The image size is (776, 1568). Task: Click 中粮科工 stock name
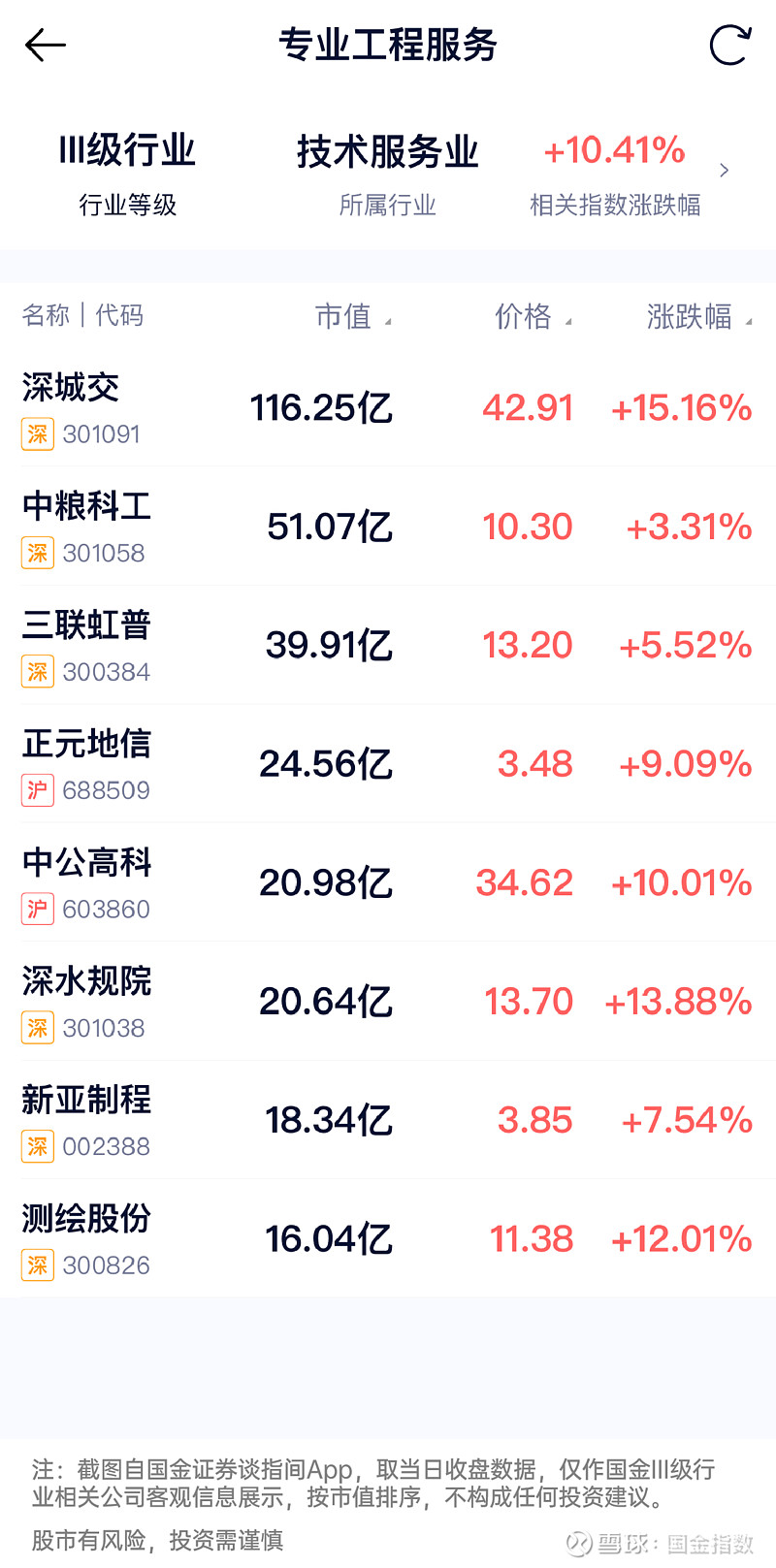coord(85,507)
